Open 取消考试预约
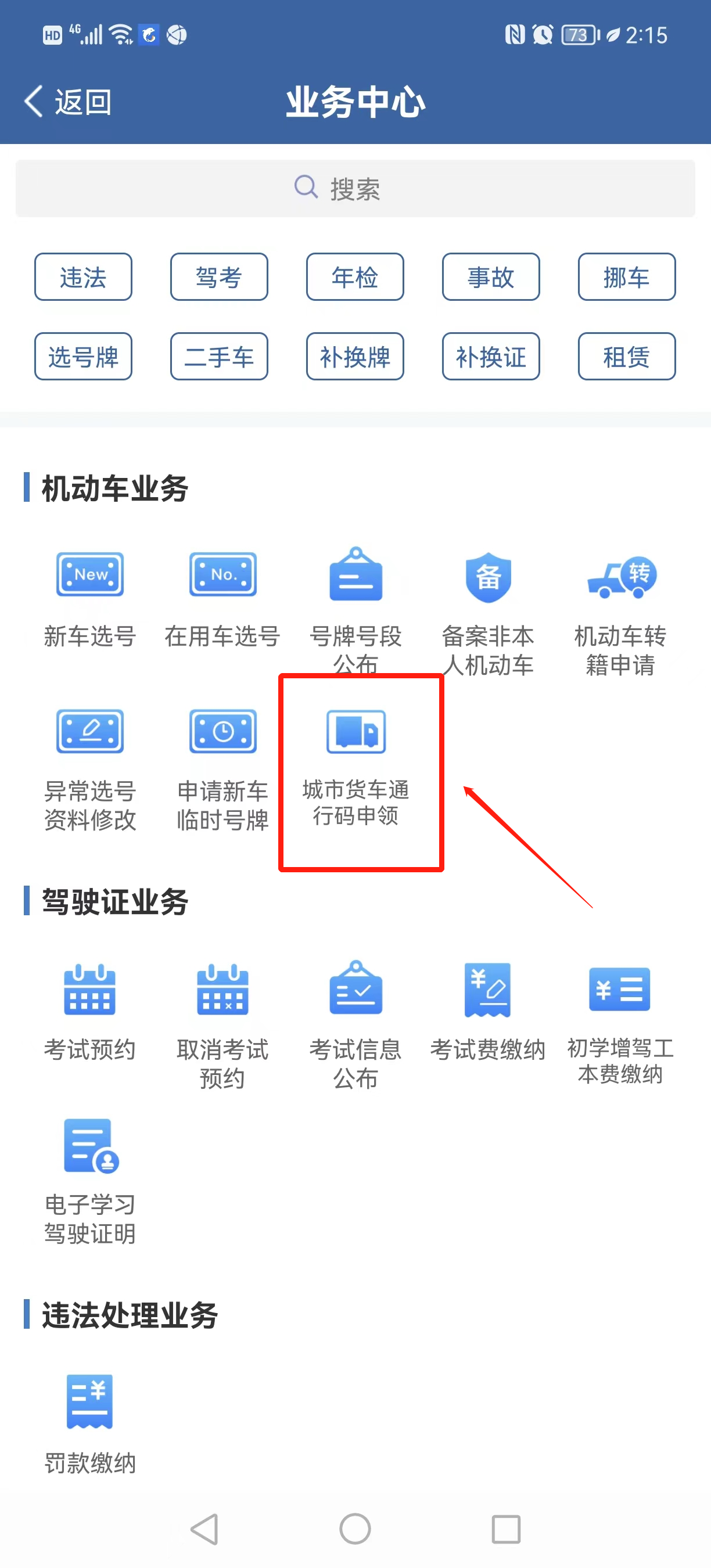 click(223, 1023)
